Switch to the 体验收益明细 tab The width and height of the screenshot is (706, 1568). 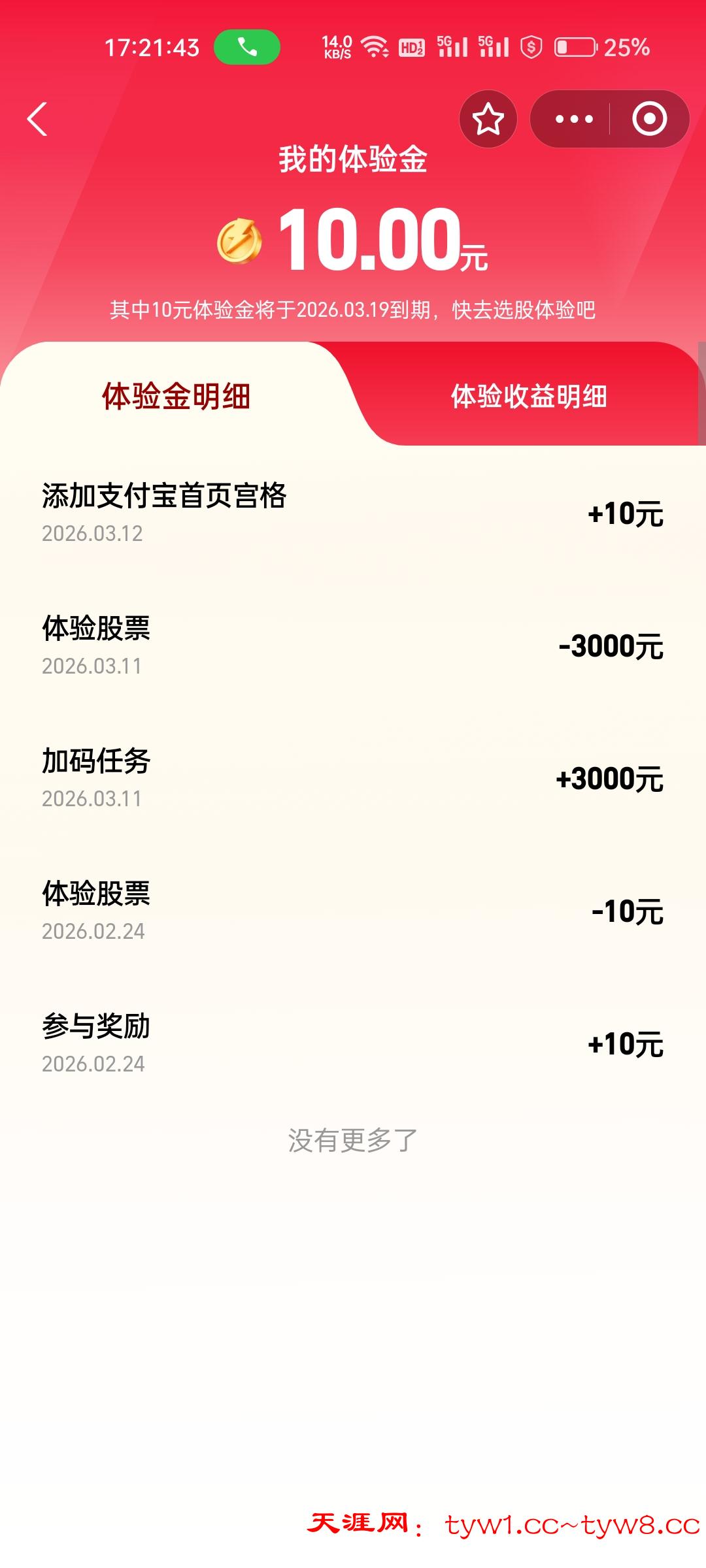[x=529, y=396]
